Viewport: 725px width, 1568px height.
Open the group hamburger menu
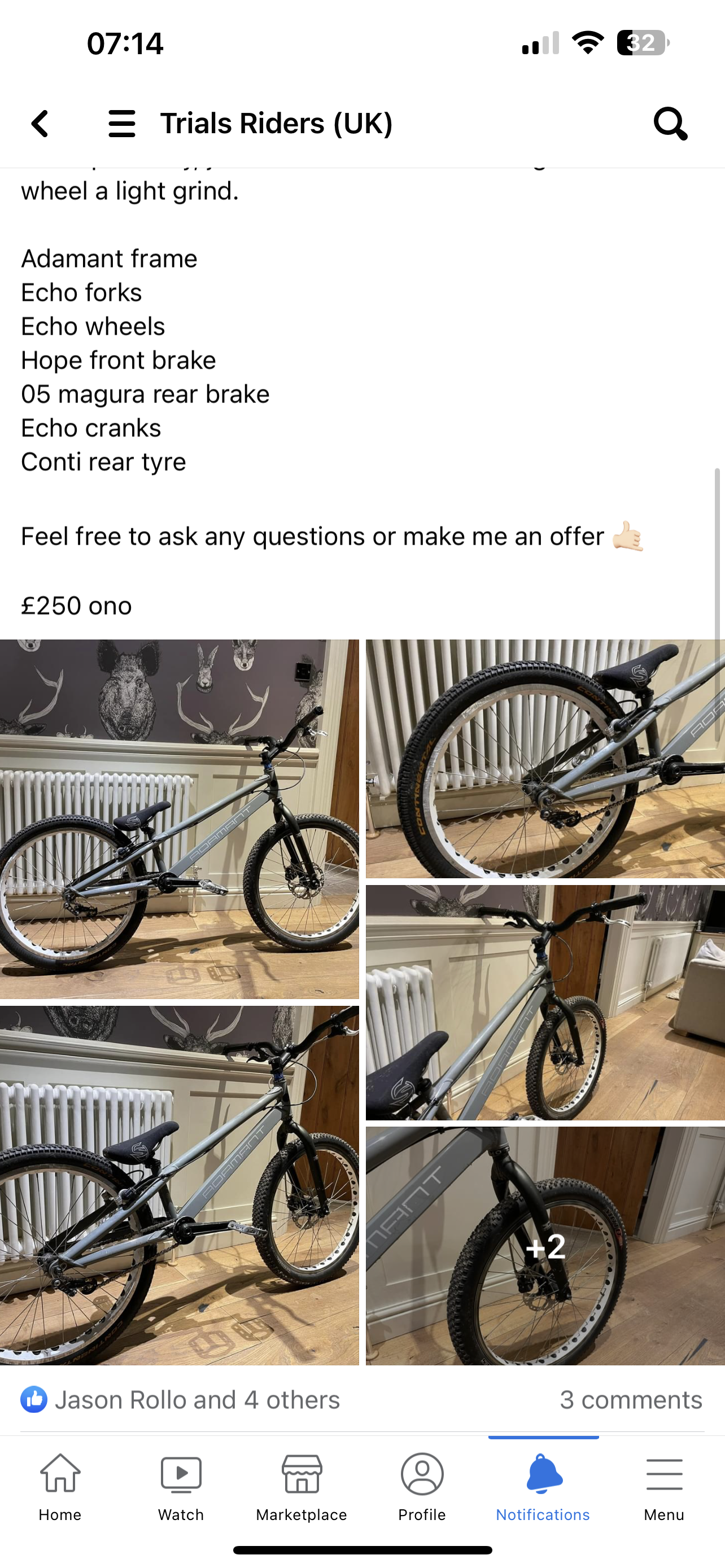pos(122,124)
